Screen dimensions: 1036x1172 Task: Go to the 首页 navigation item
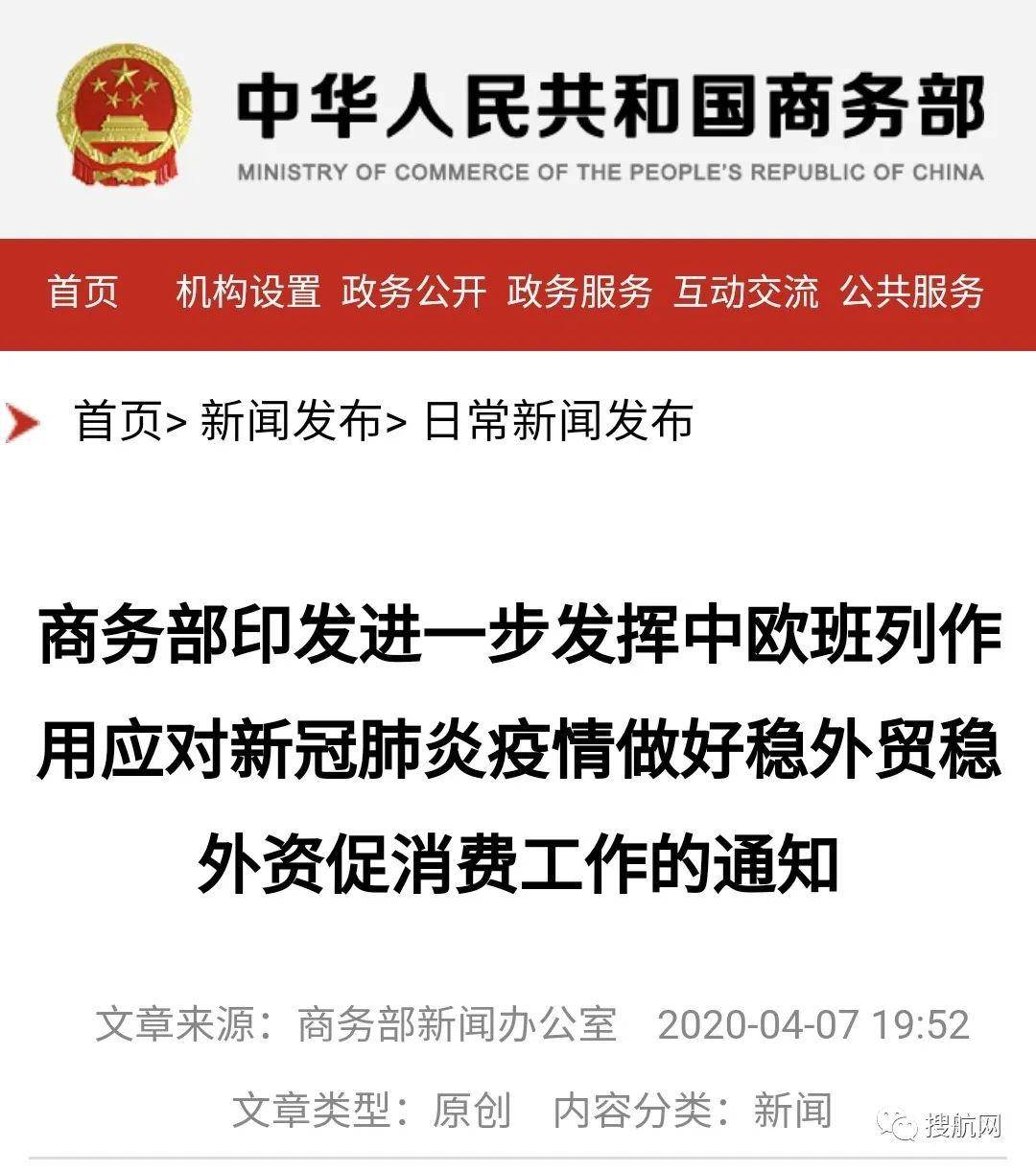click(x=82, y=292)
